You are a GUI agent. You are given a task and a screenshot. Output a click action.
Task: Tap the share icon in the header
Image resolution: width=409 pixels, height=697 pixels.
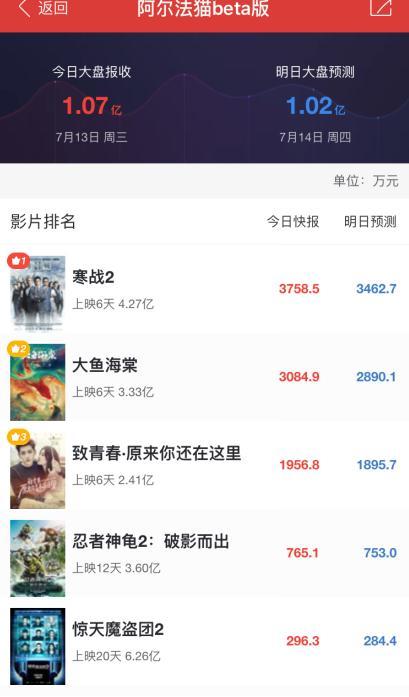tap(381, 8)
